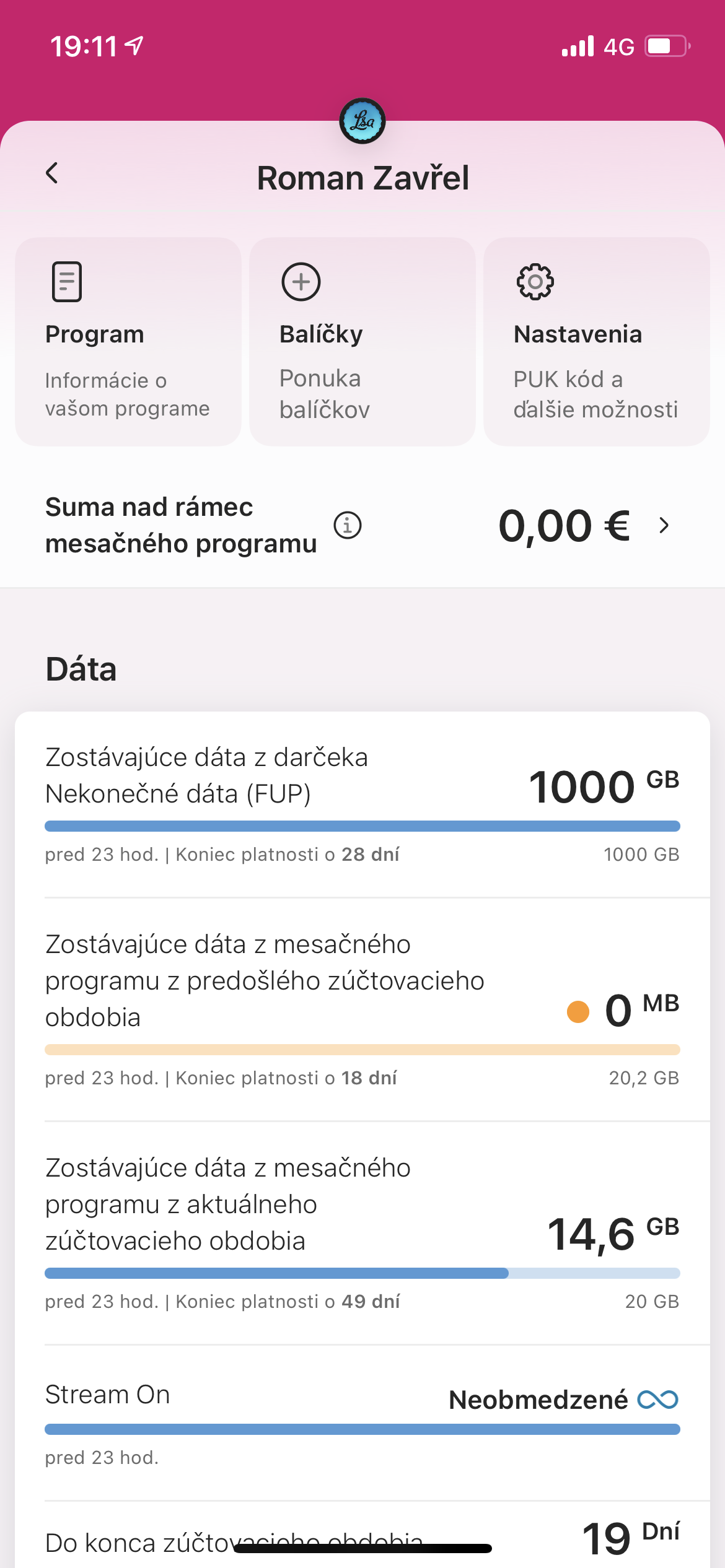Open the 0,00 € over-limit amount details
The width and height of the screenshot is (725, 1568).
coord(582,526)
